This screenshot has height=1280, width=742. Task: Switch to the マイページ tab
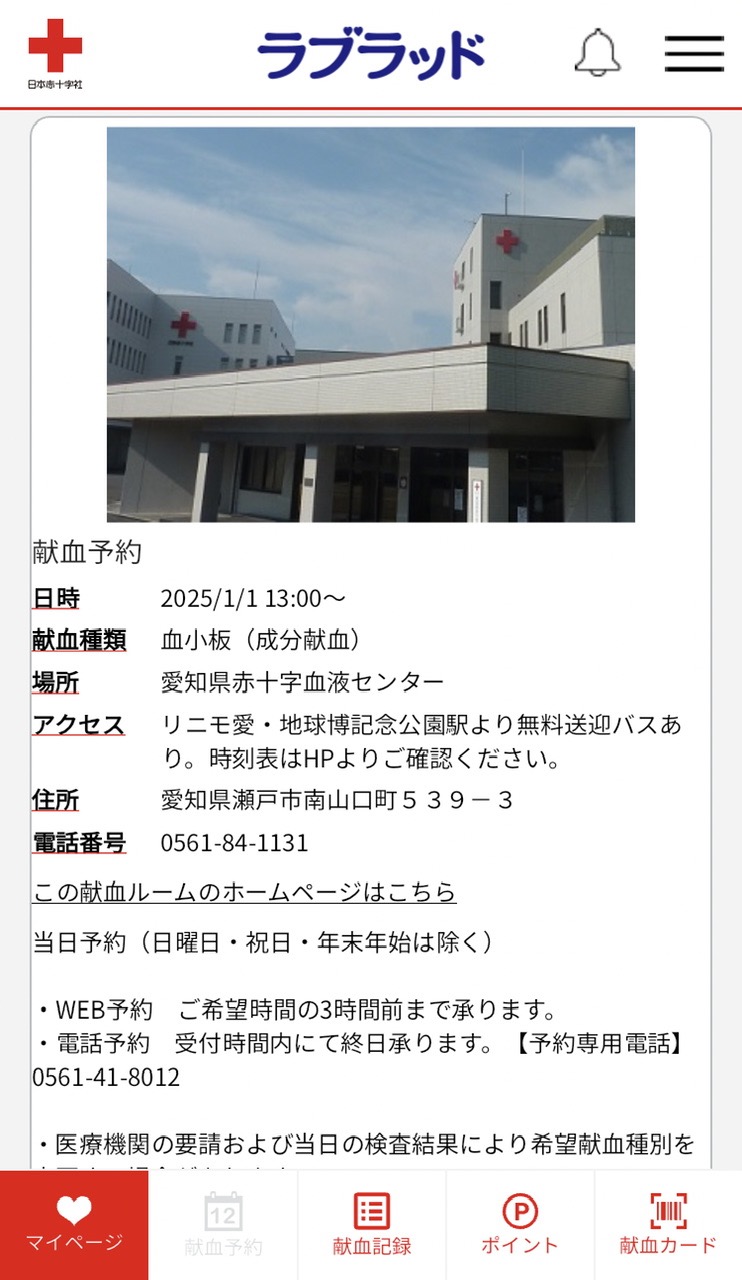[74, 1224]
